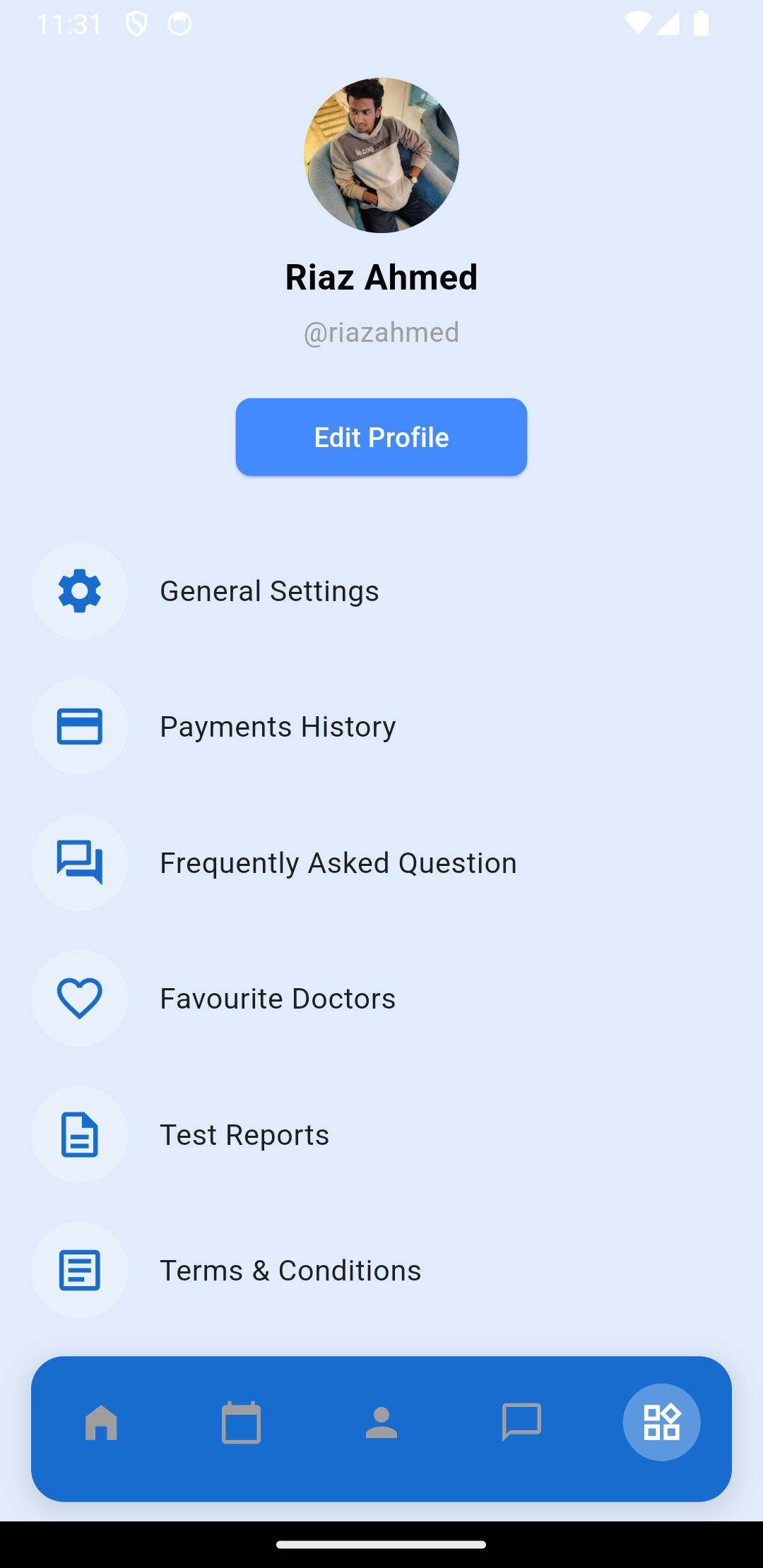This screenshot has width=763, height=1568.
Task: Show Favourite Doctors list
Action: tap(278, 999)
